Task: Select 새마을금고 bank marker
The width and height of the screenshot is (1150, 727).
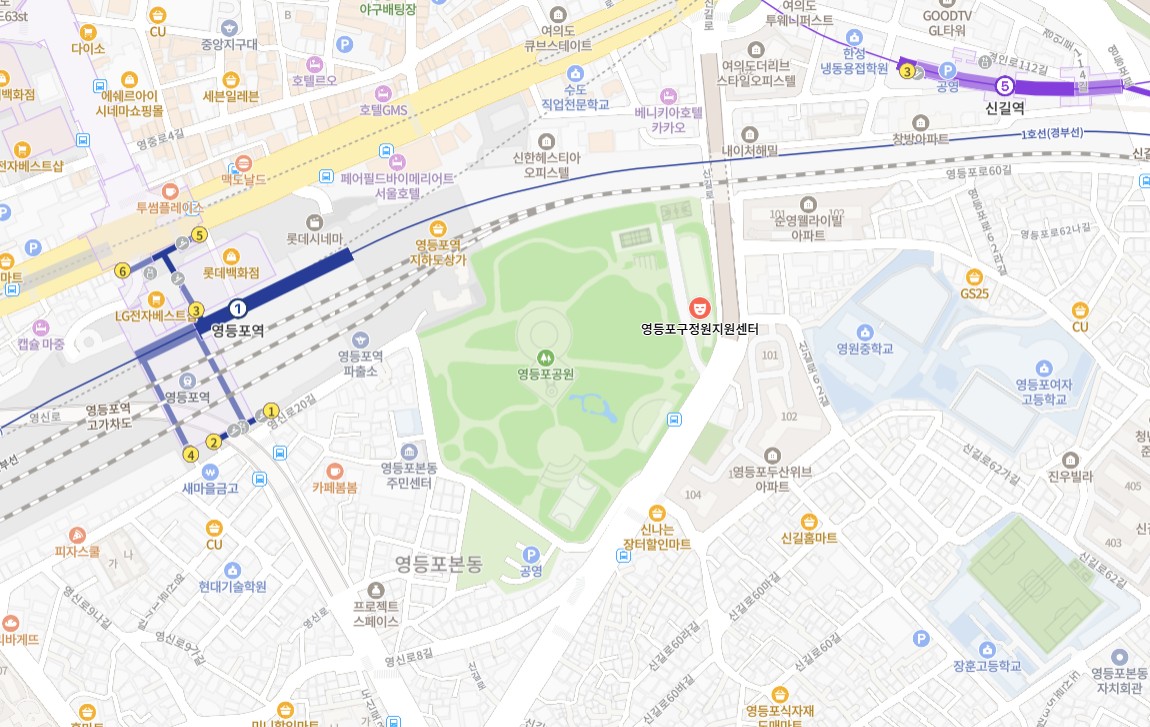Action: (x=210, y=471)
